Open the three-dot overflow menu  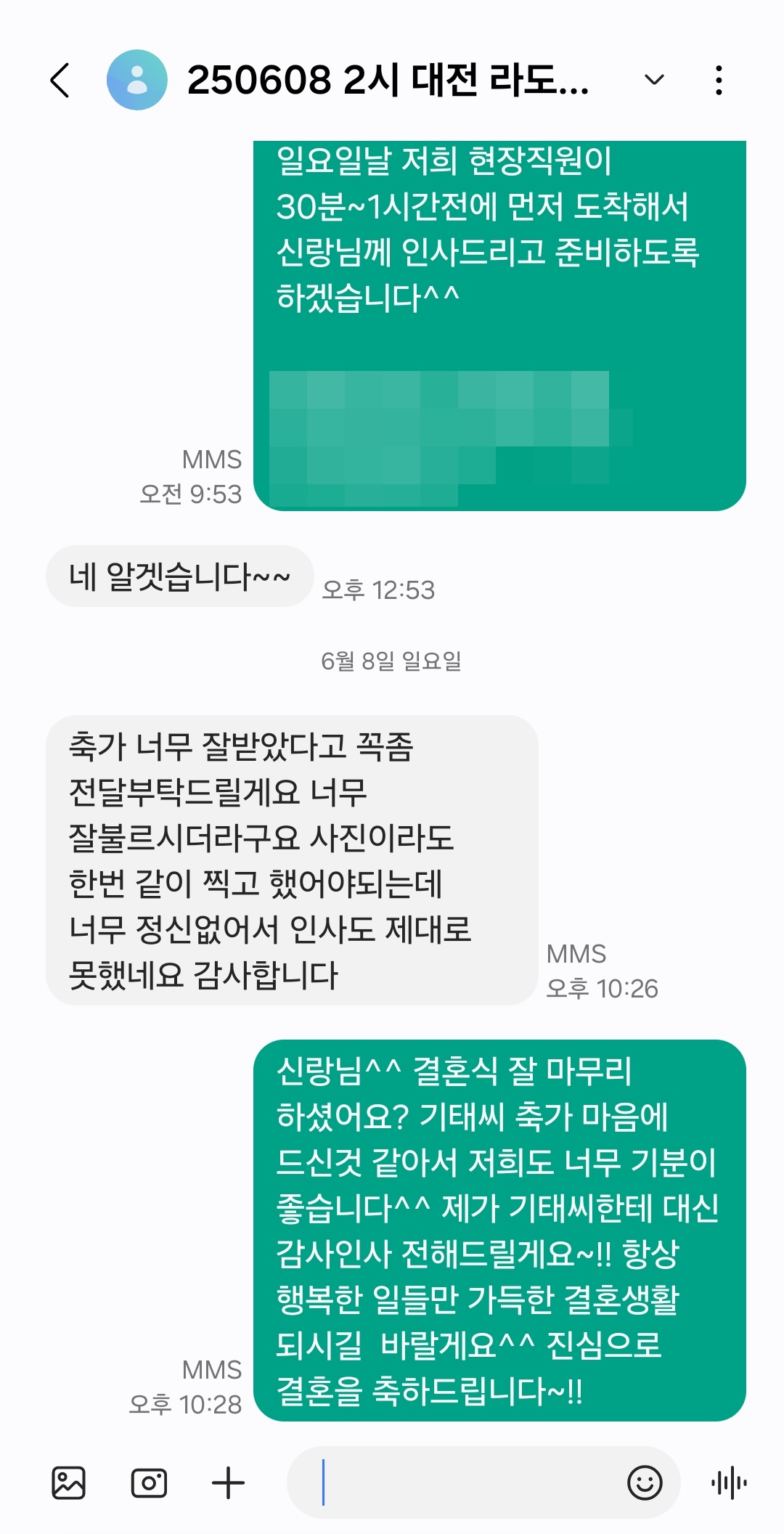719,80
